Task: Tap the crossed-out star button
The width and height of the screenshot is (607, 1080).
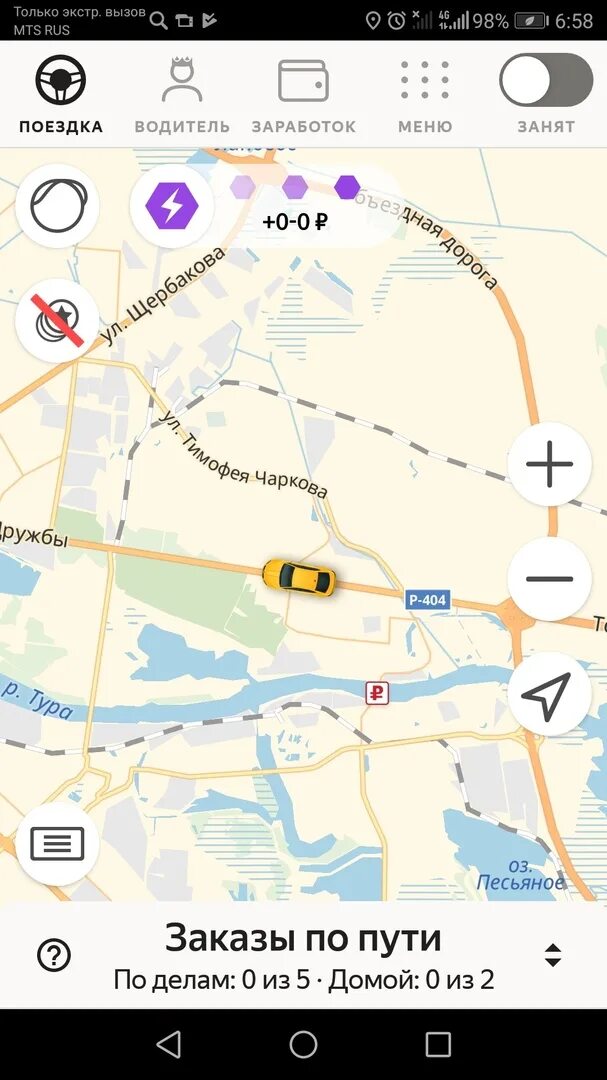Action: click(x=57, y=320)
